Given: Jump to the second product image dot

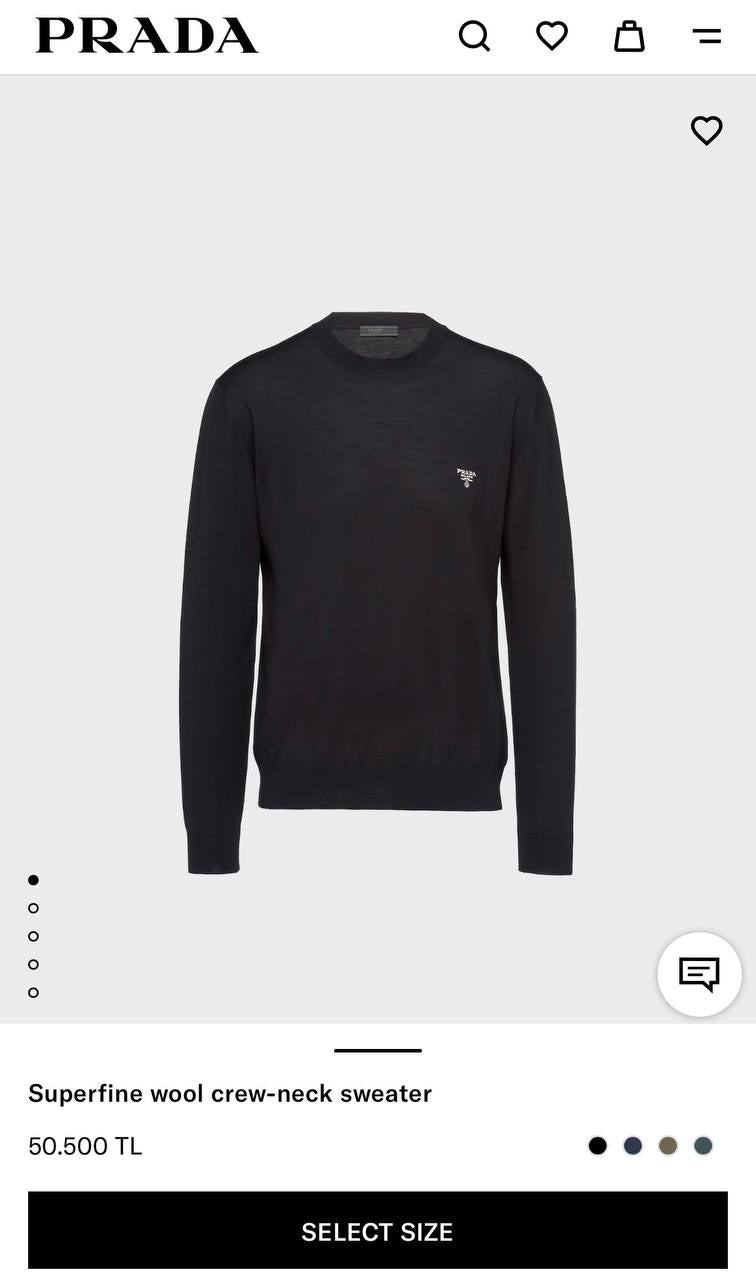Looking at the screenshot, I should pos(33,908).
